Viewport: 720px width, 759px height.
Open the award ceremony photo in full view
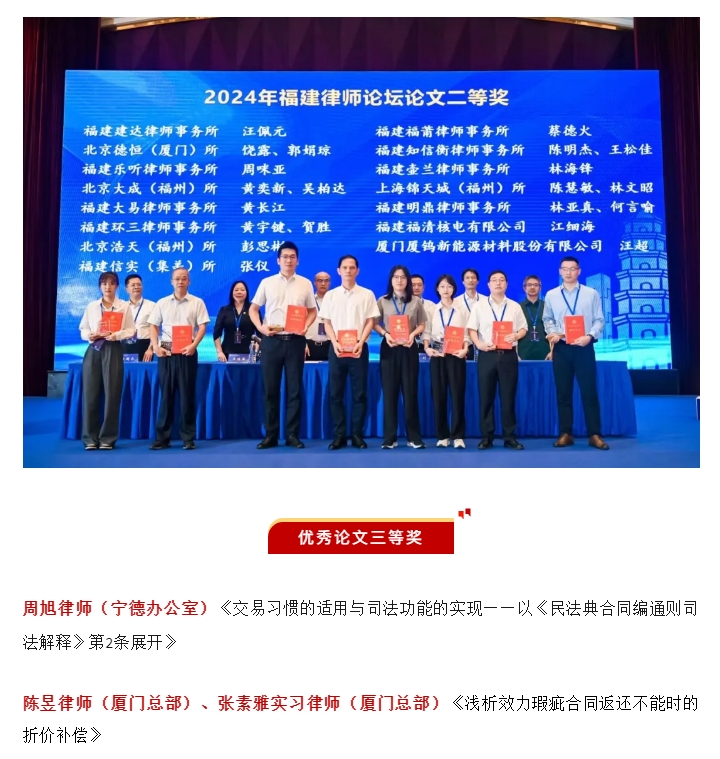pyautogui.click(x=361, y=242)
